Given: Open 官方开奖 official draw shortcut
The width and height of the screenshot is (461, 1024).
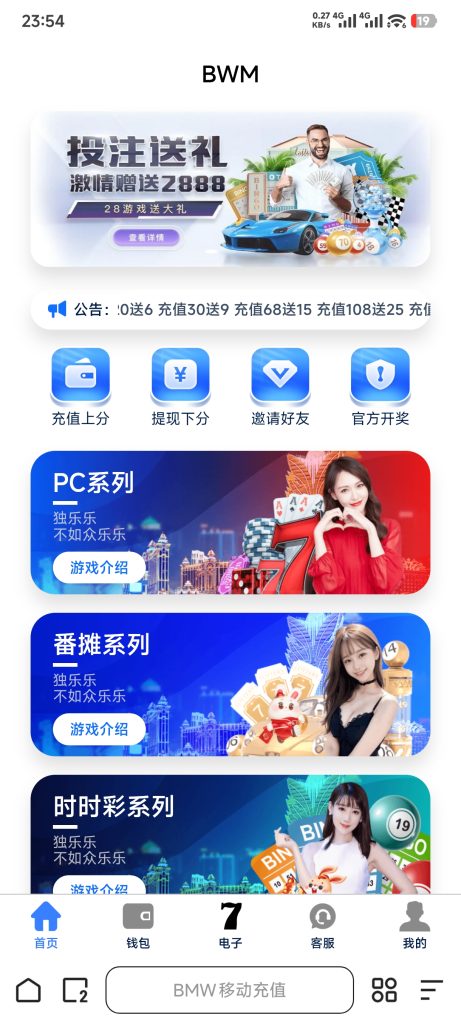Looking at the screenshot, I should click(x=380, y=387).
